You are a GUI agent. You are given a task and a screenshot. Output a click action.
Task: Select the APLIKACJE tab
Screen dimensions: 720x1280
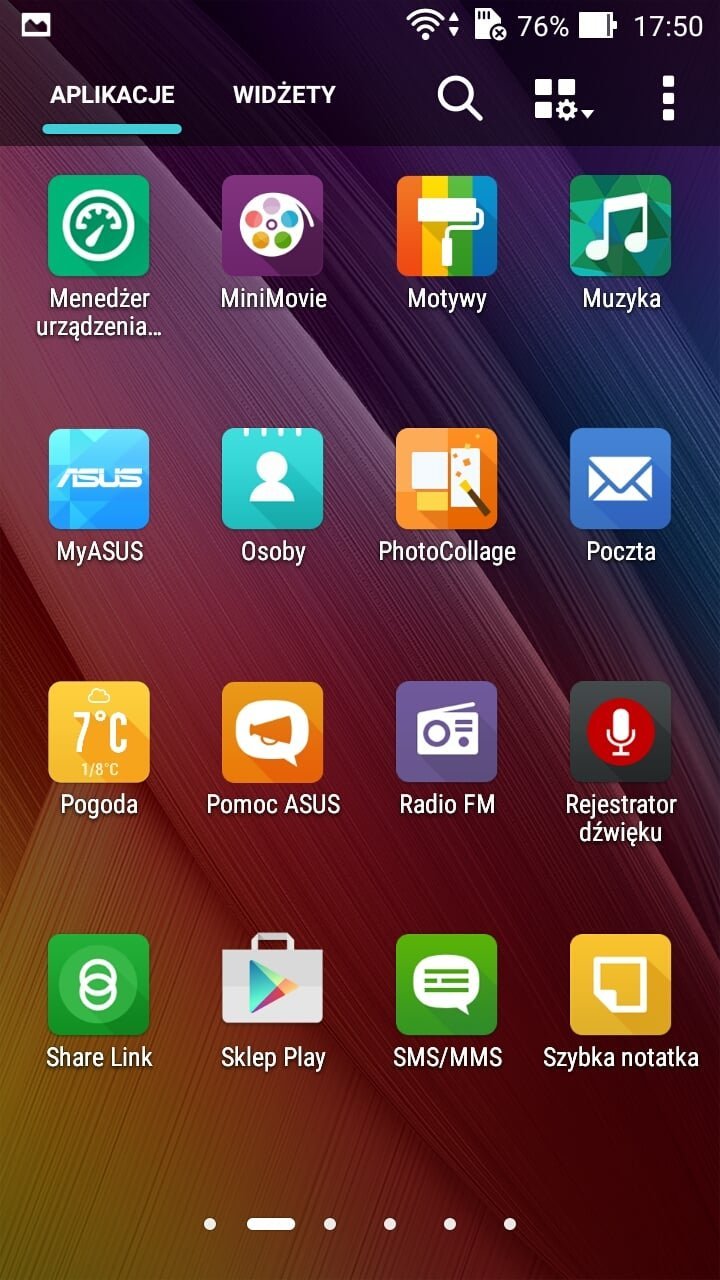[x=112, y=96]
